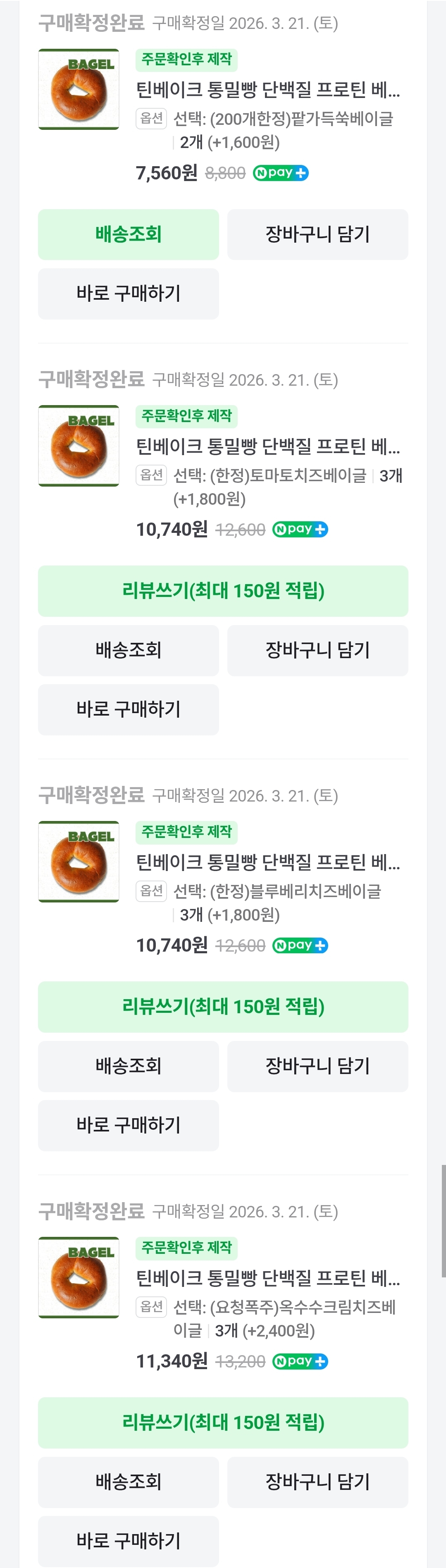The image size is (446, 1568).
Task: Track delivery (배송조회) for 토마토치즈베이글
Action: pyautogui.click(x=128, y=650)
